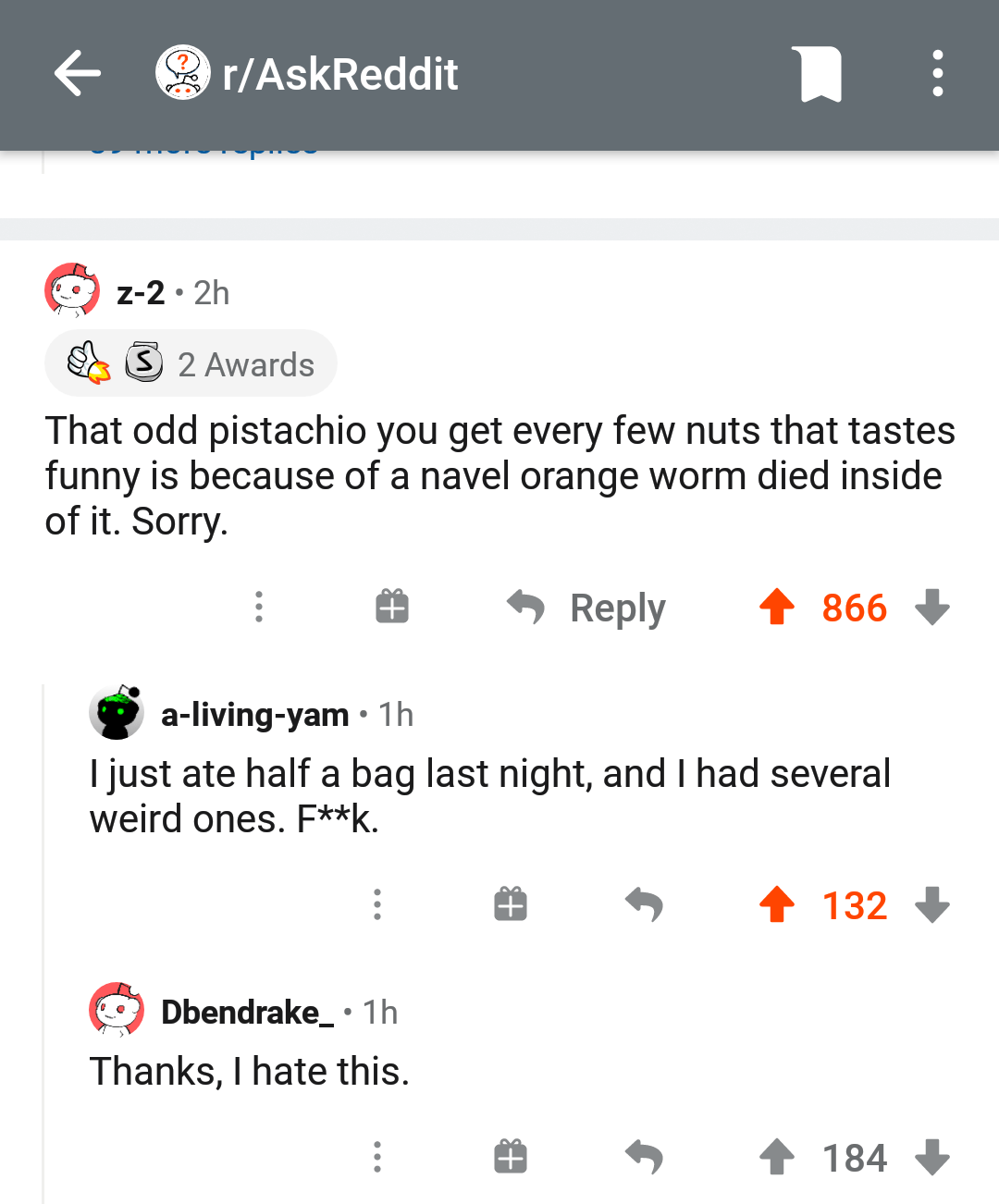
Task: Give an award on z-2's comment
Action: [390, 607]
